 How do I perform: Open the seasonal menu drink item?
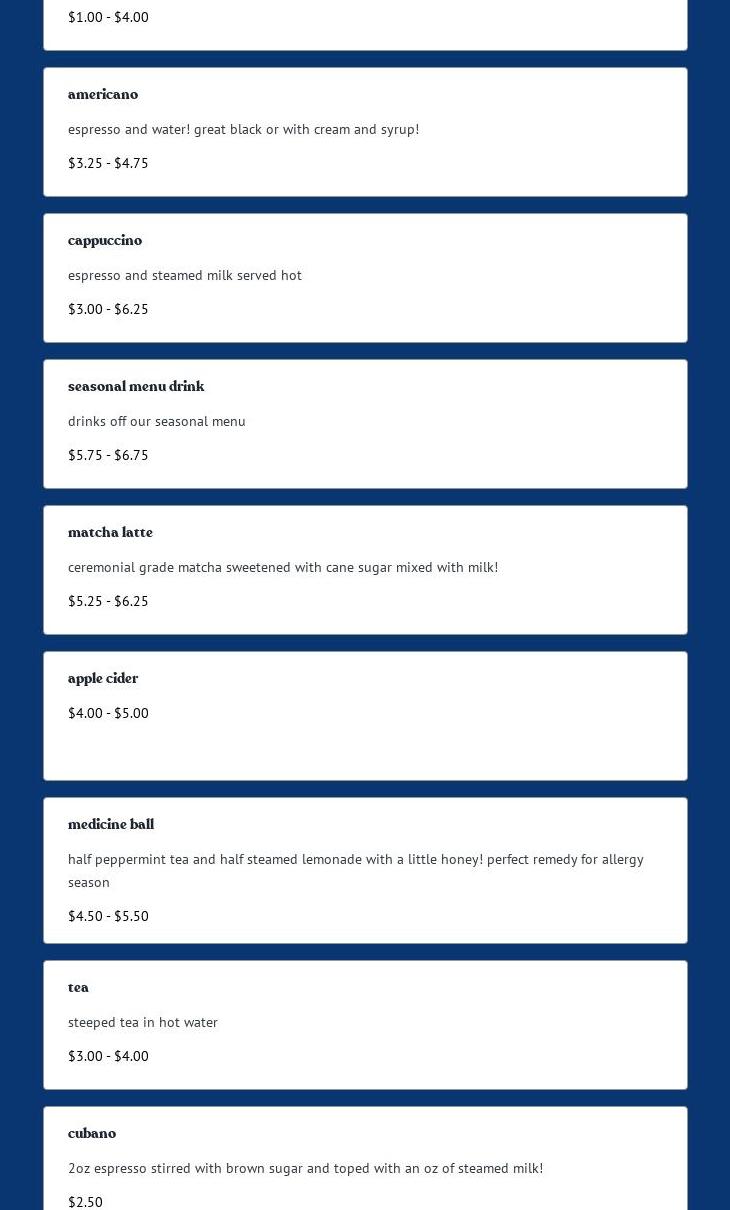click(365, 424)
